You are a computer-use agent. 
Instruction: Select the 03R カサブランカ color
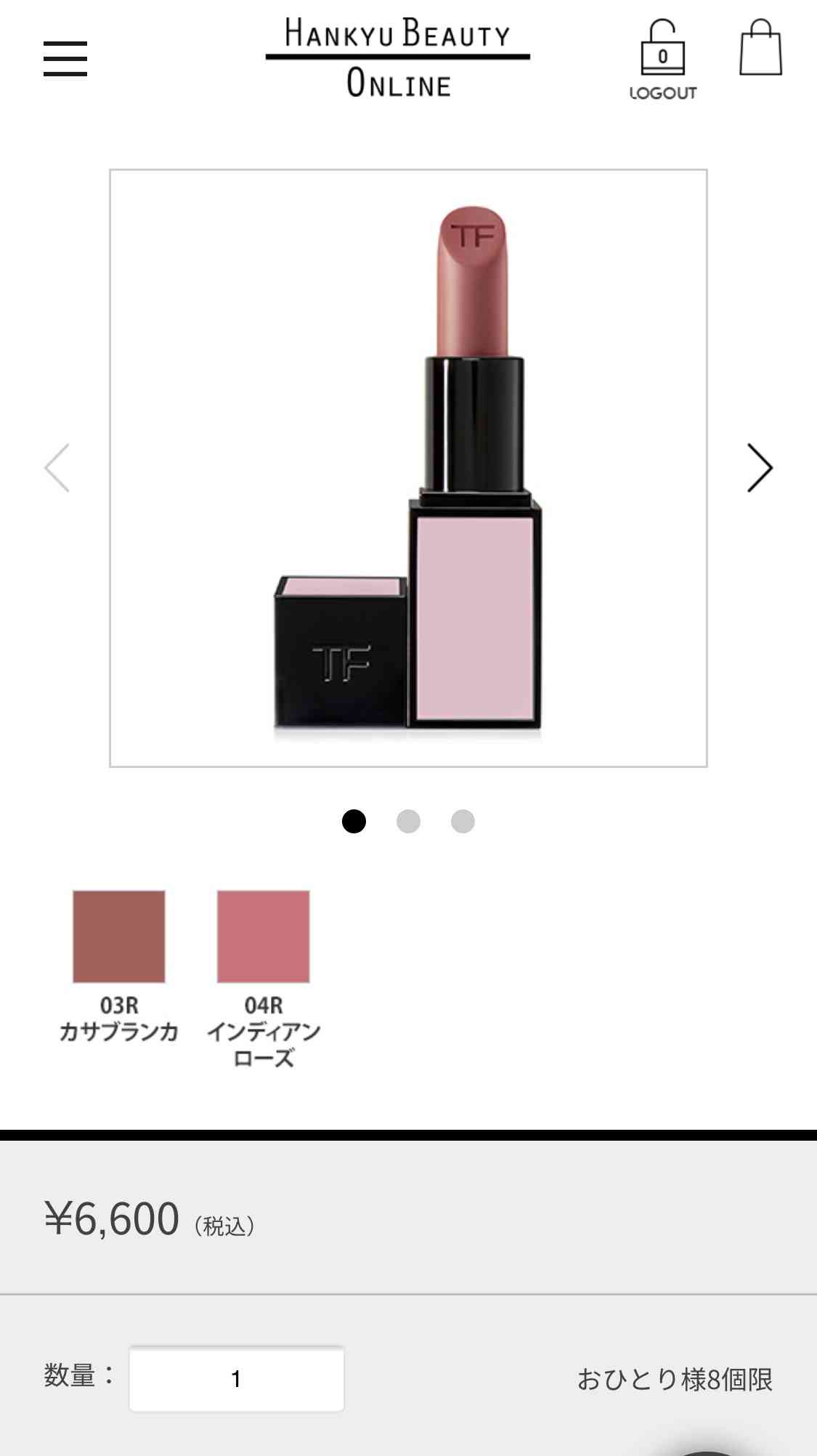(x=119, y=937)
